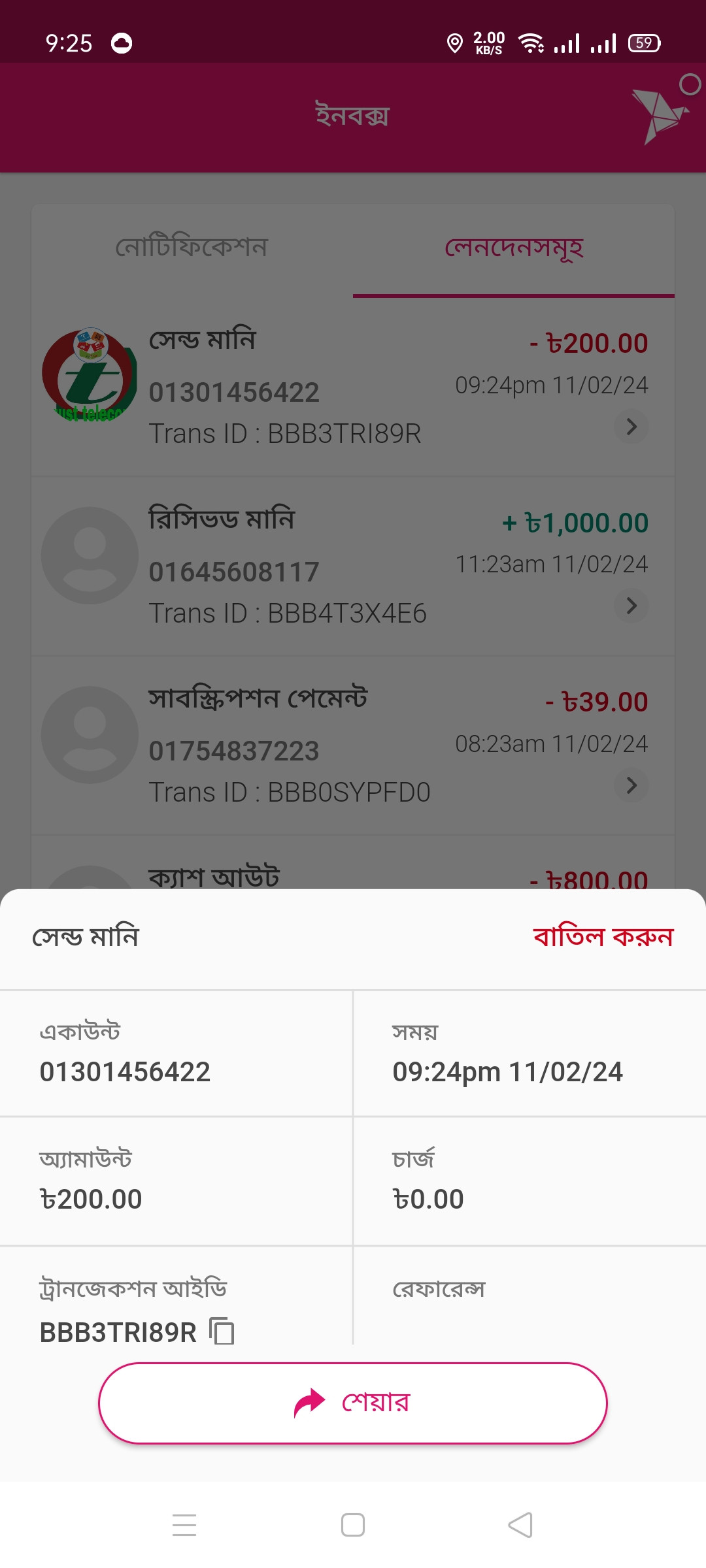Go to the home screen
Viewport: 706px width, 1568px height.
(353, 1525)
